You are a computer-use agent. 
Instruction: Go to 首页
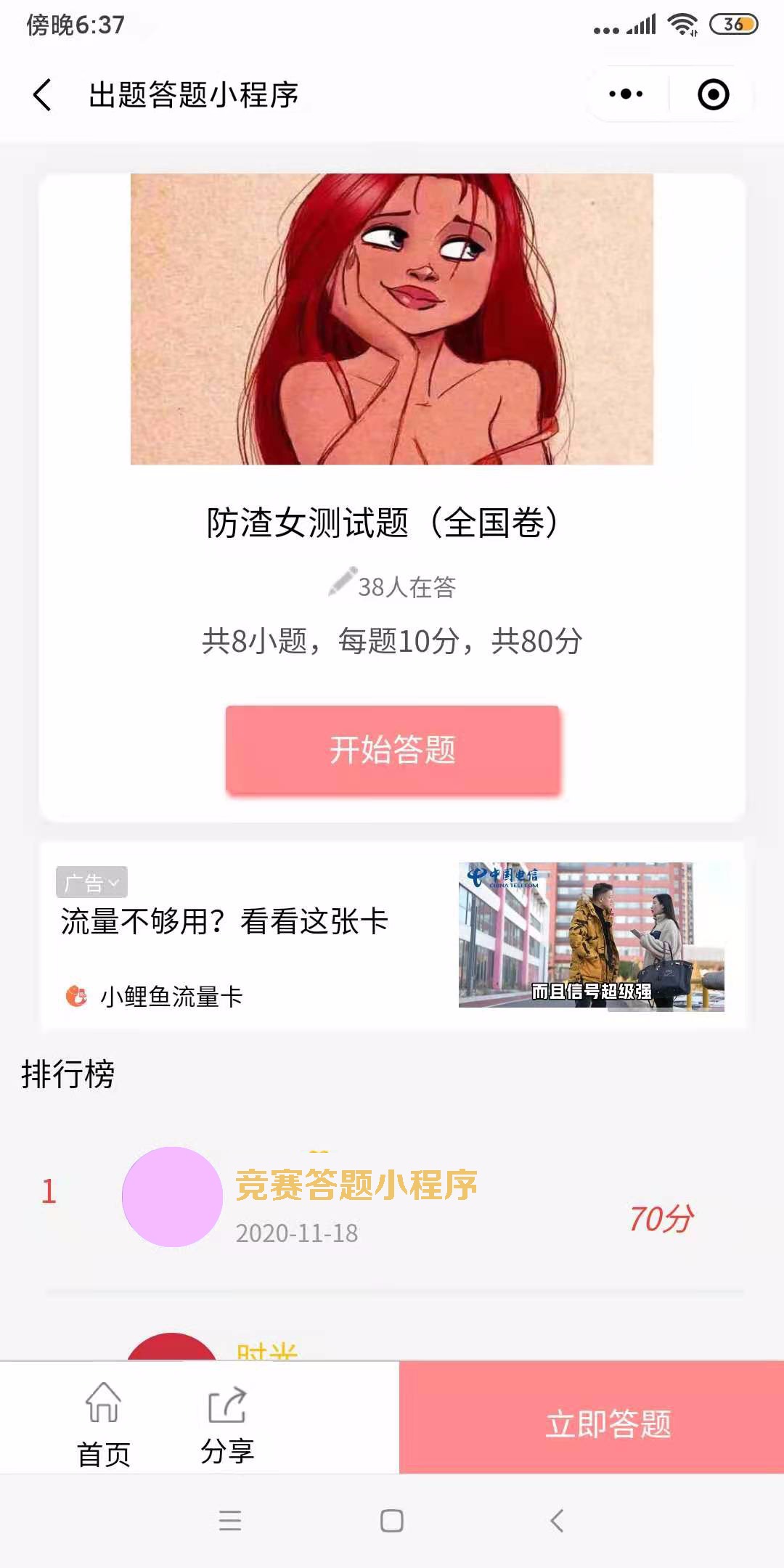click(103, 1424)
